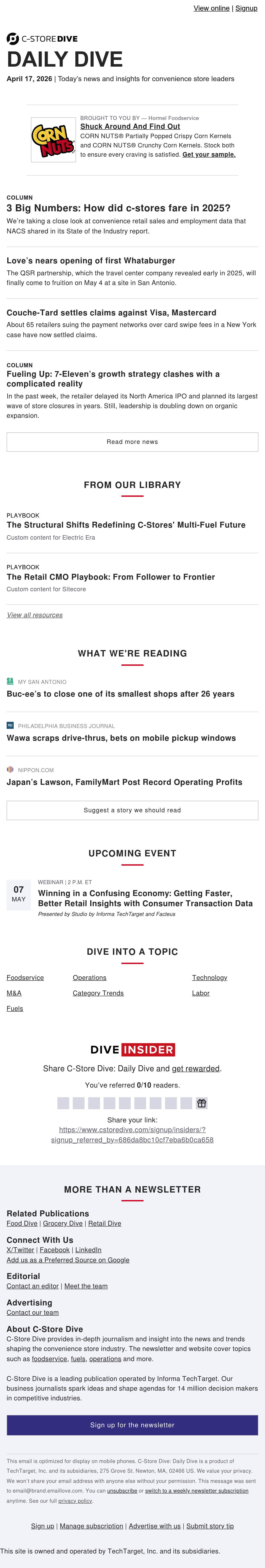Select the Category Trends topic
This screenshot has width=265, height=1568.
pyautogui.click(x=98, y=993)
